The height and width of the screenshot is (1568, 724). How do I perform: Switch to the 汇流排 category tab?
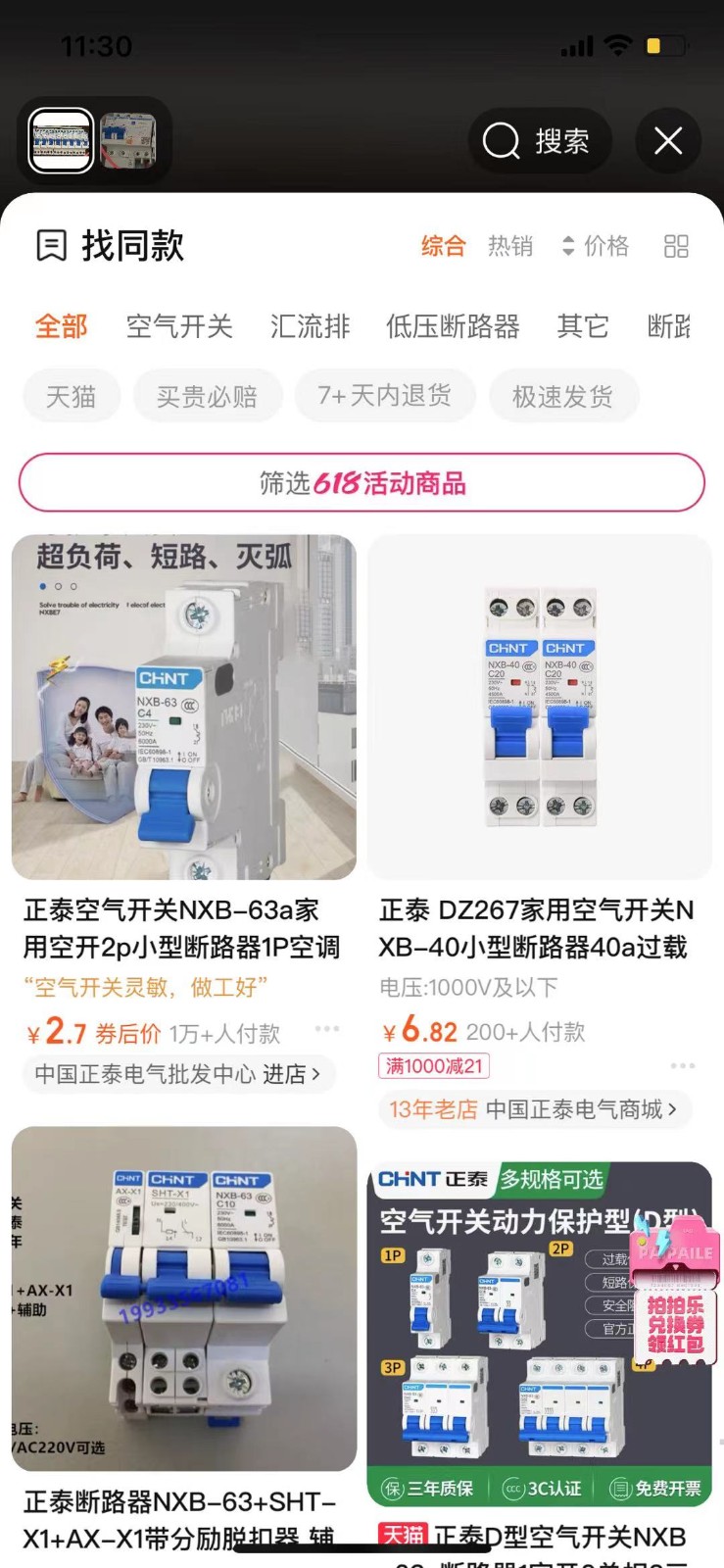tap(310, 326)
